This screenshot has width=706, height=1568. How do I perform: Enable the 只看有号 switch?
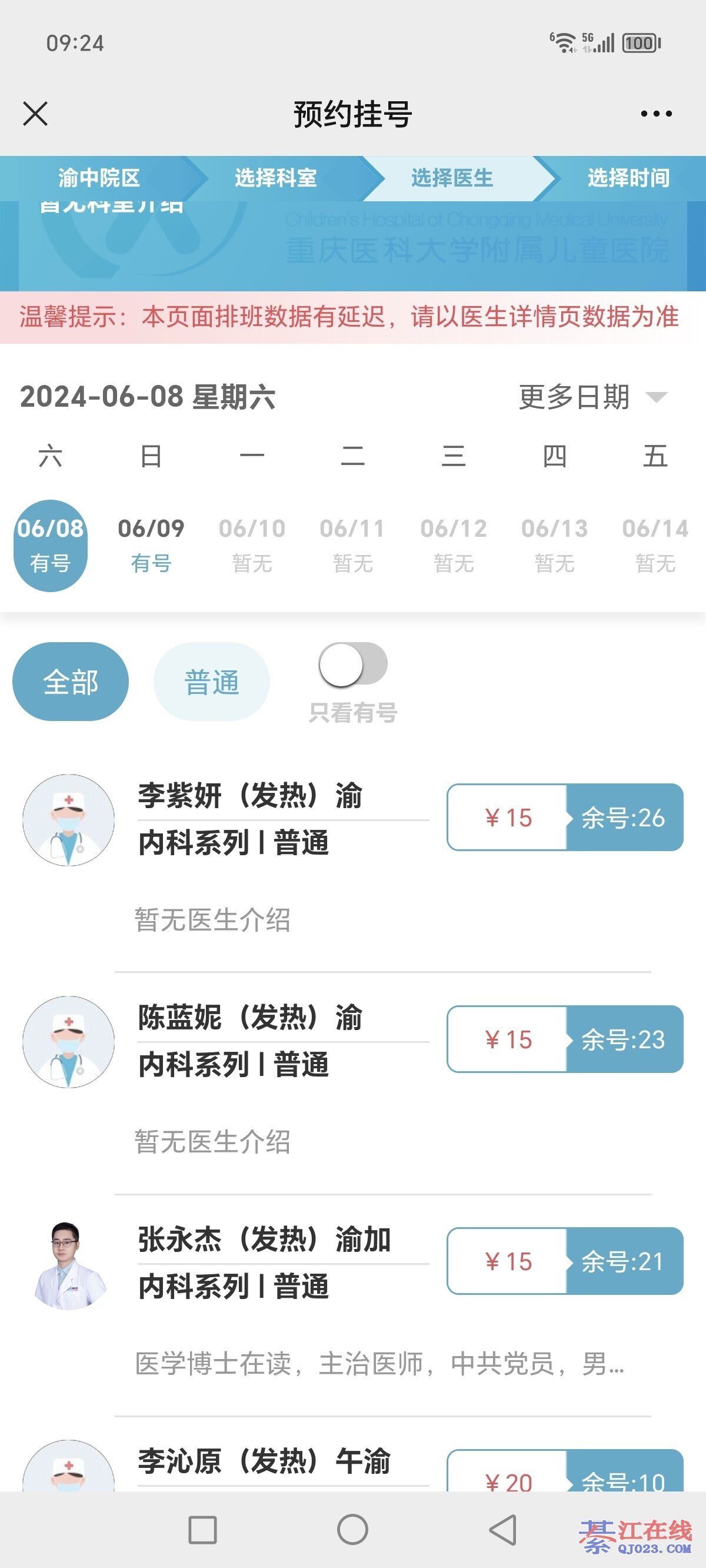coord(353,665)
